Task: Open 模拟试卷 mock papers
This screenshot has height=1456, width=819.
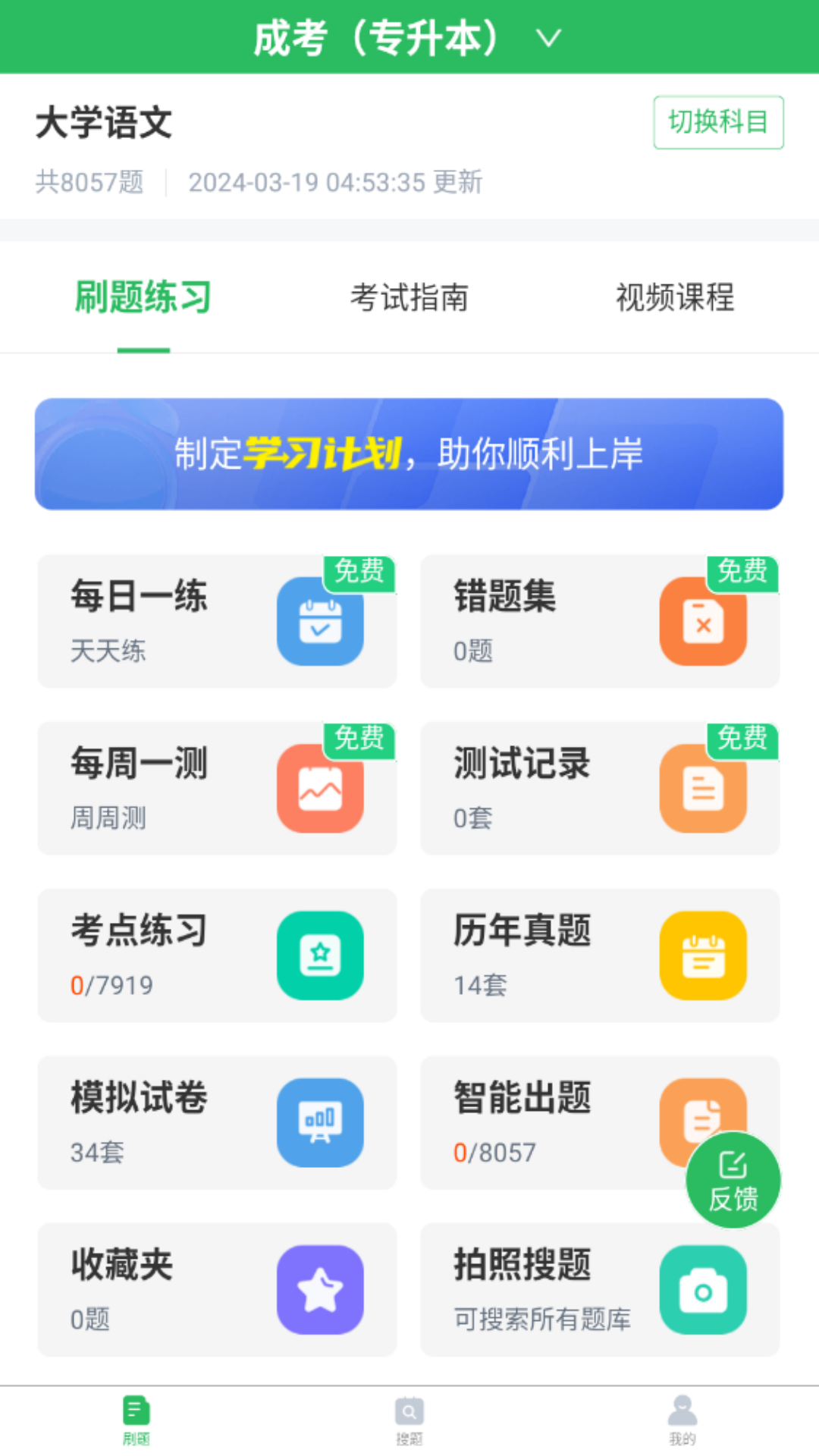Action: [x=217, y=1122]
